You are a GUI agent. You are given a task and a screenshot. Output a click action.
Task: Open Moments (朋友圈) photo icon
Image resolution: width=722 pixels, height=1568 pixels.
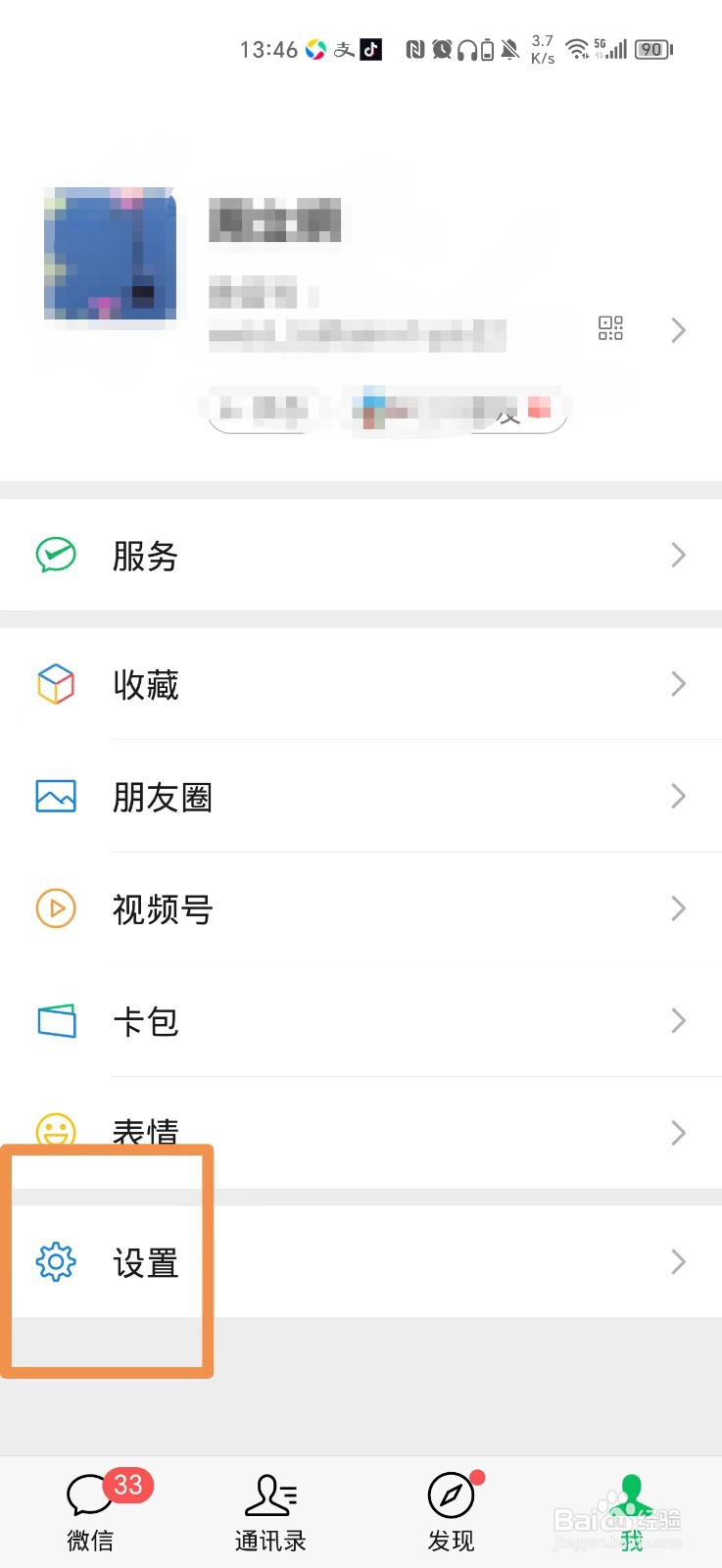coord(56,796)
